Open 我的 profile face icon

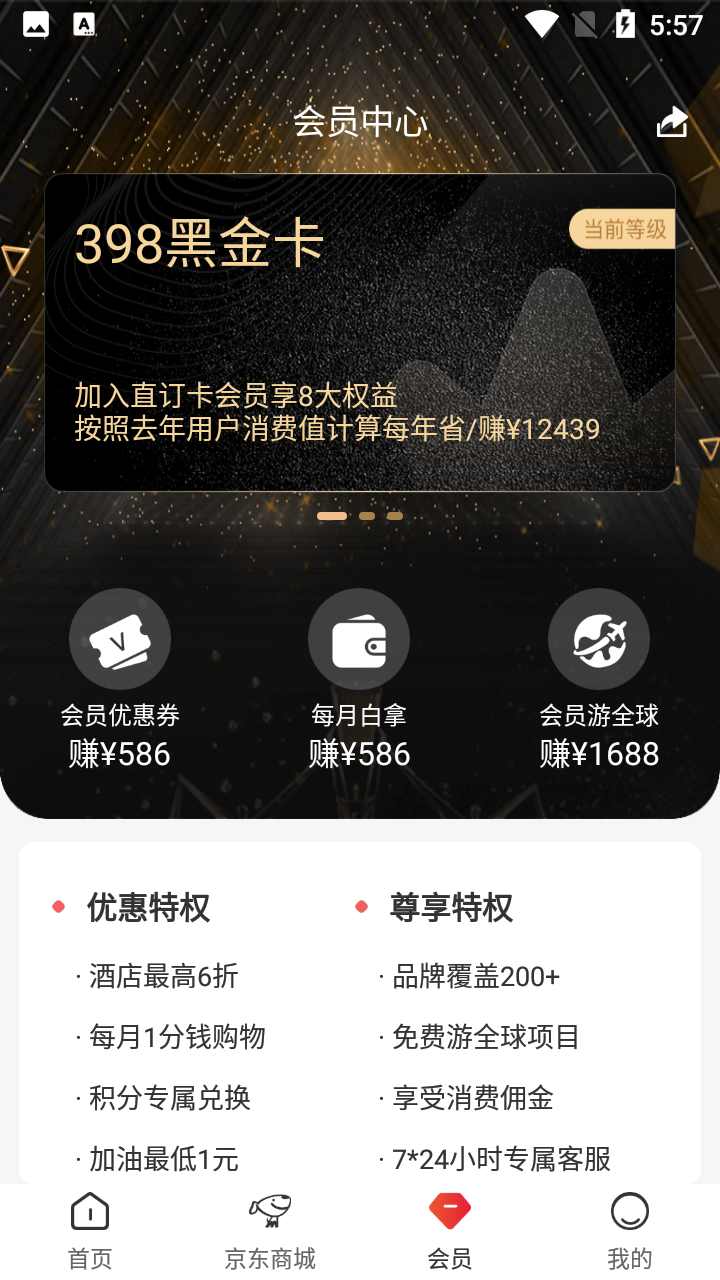[x=631, y=1210]
